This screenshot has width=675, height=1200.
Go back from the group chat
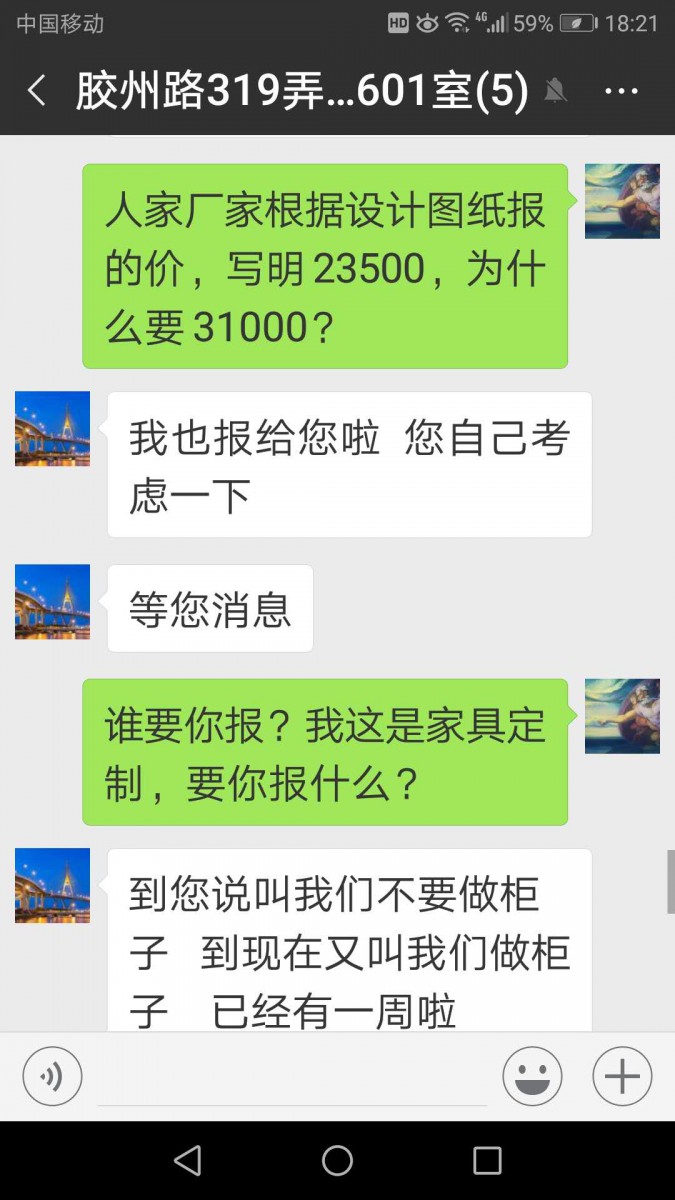tap(37, 92)
